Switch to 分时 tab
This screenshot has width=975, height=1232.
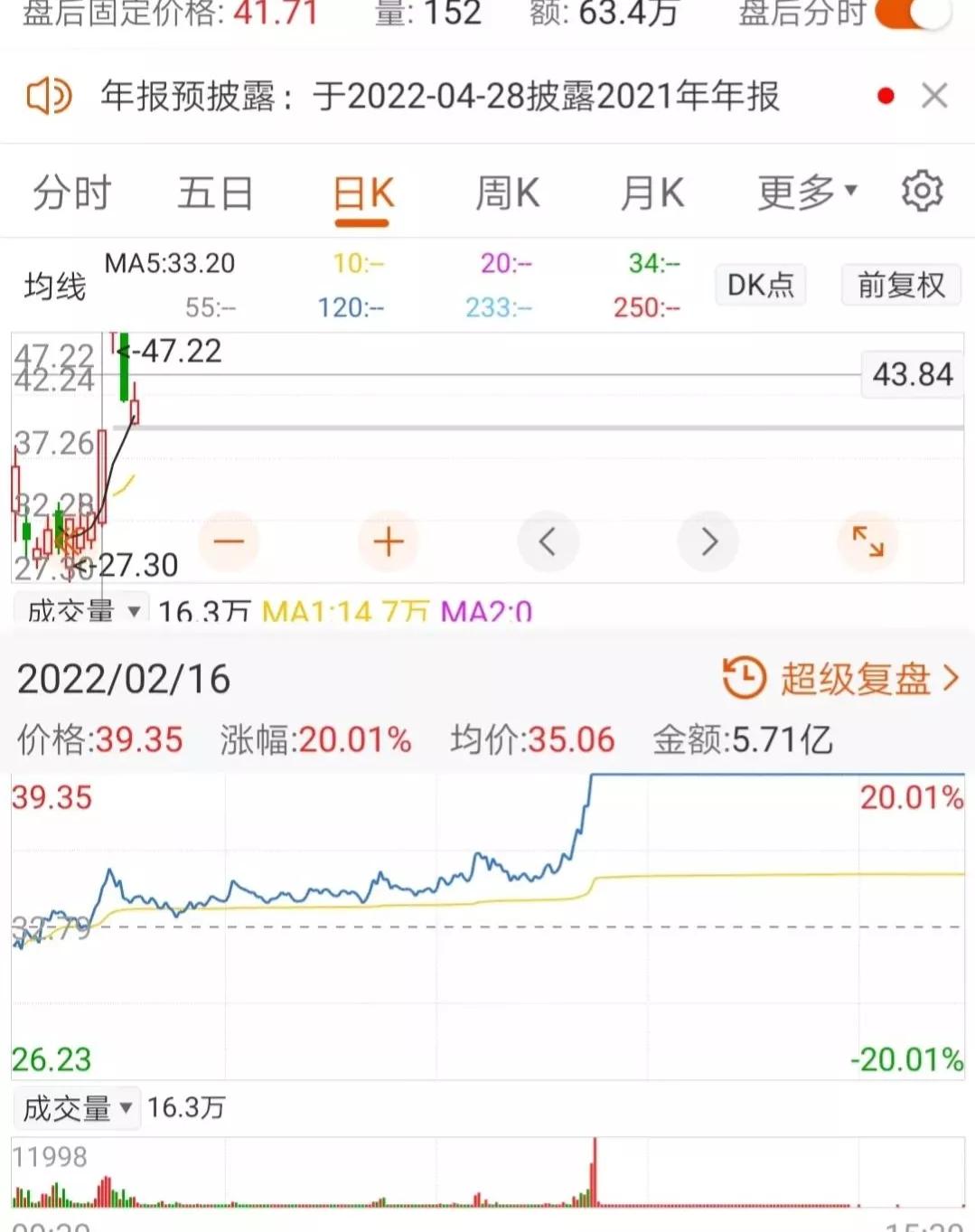70,192
